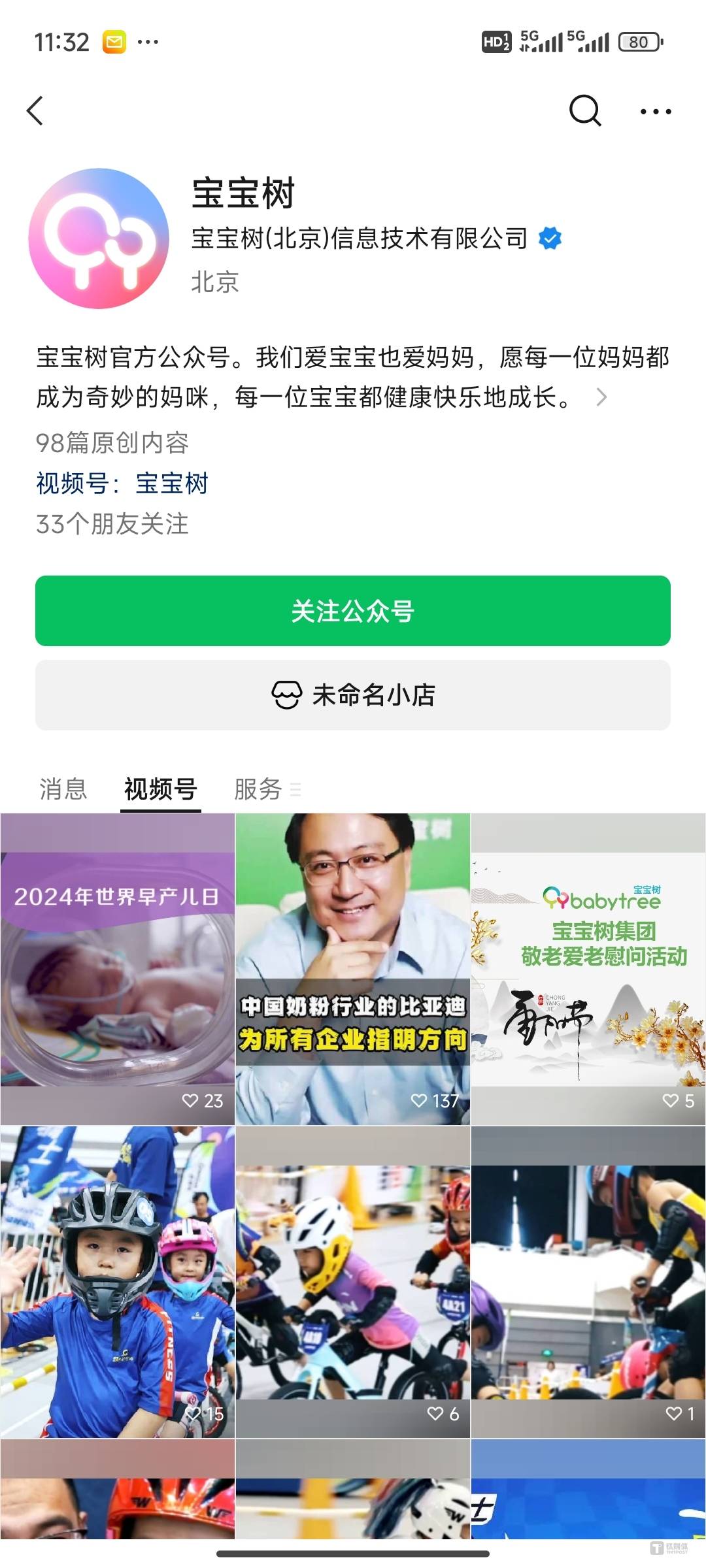The image size is (706, 1568).
Task: Watch the 宝宝树集团敬老爱老慰问活动 video
Action: coord(588,969)
